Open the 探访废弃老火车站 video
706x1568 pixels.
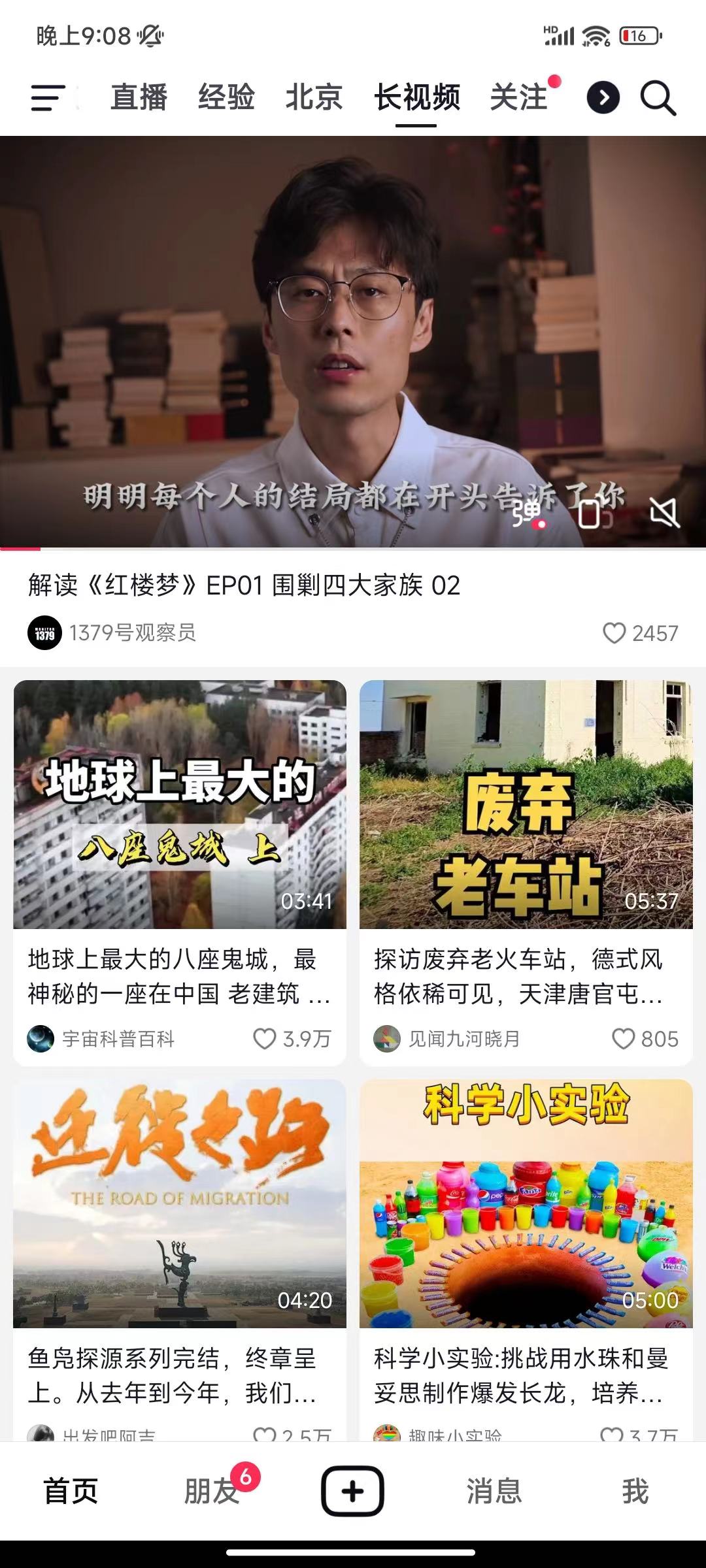526,805
